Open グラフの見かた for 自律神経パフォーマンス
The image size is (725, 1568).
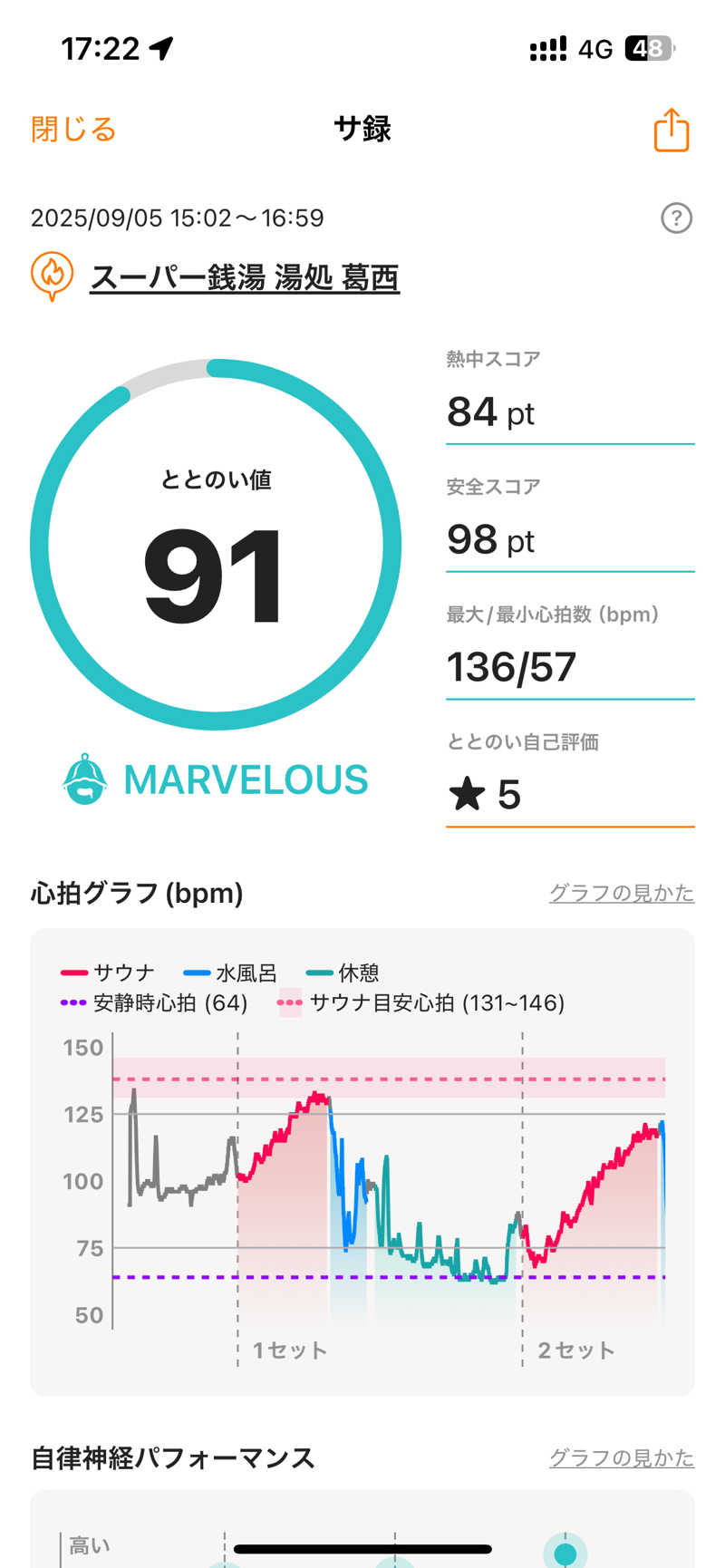tap(621, 1458)
